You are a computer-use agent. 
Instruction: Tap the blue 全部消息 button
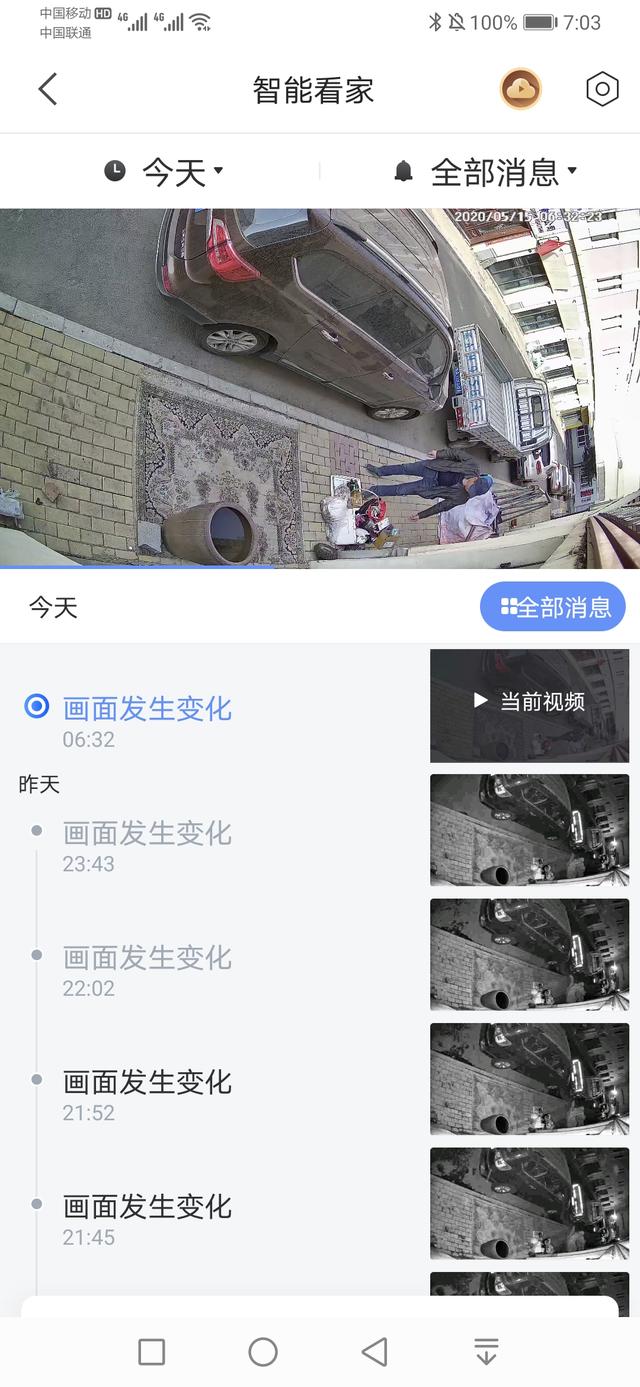[x=553, y=607]
